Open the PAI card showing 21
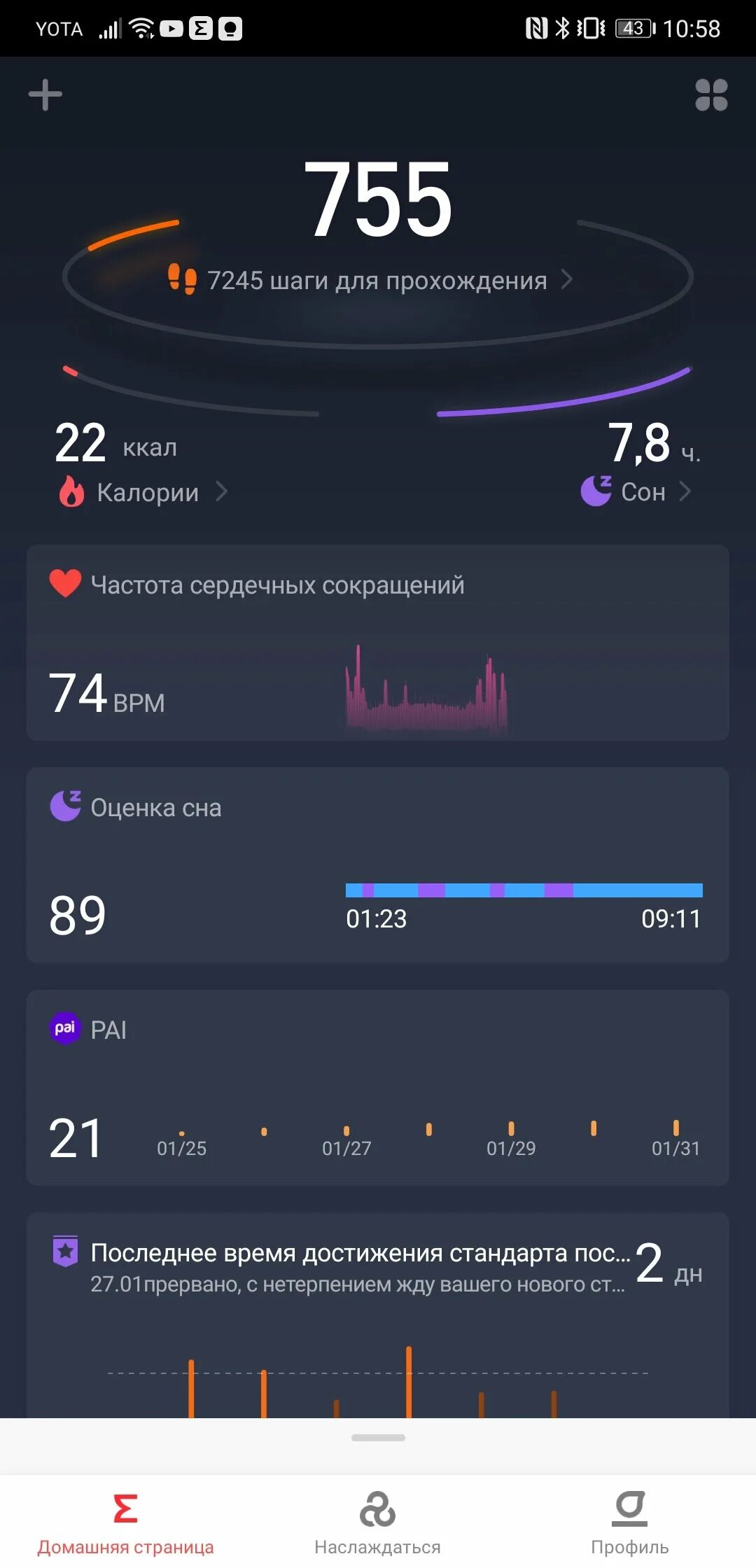 tap(378, 1092)
